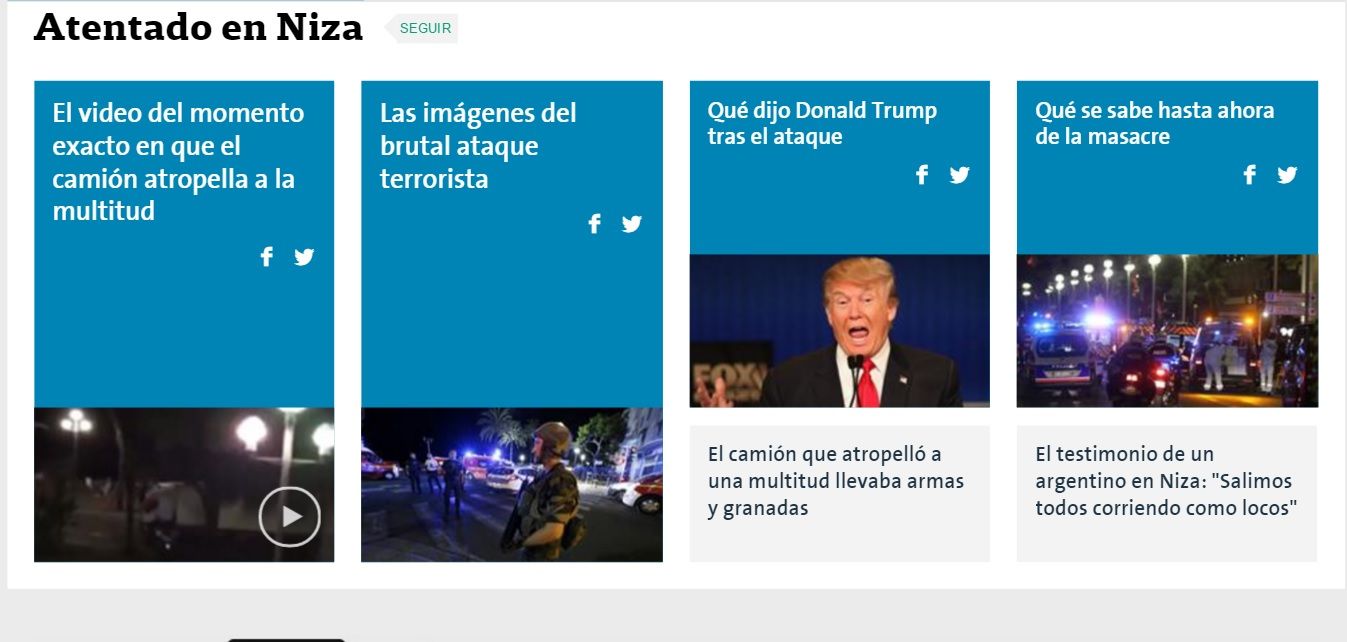Share the masacre story on Facebook
This screenshot has height=642, width=1347.
[x=1249, y=175]
